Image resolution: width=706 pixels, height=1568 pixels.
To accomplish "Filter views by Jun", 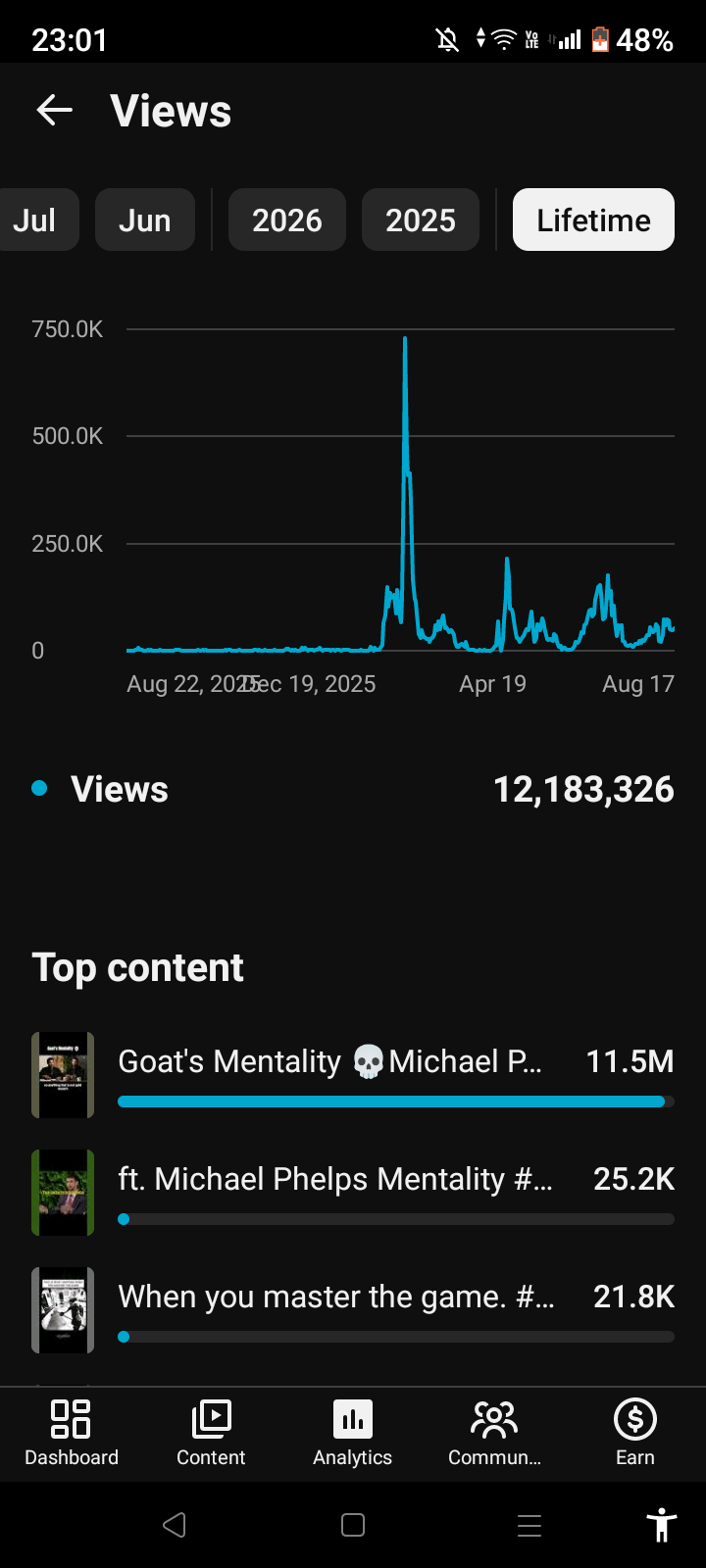I will pyautogui.click(x=145, y=220).
